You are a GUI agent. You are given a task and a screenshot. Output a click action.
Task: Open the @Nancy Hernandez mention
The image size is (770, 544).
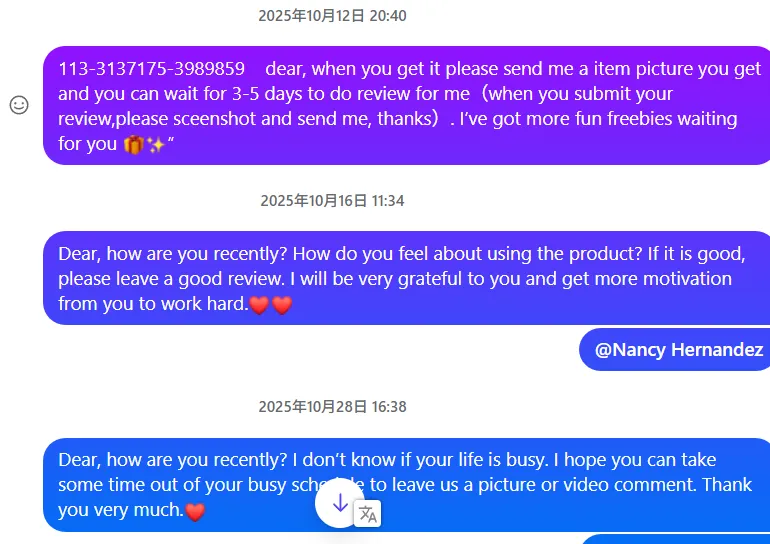pyautogui.click(x=679, y=350)
